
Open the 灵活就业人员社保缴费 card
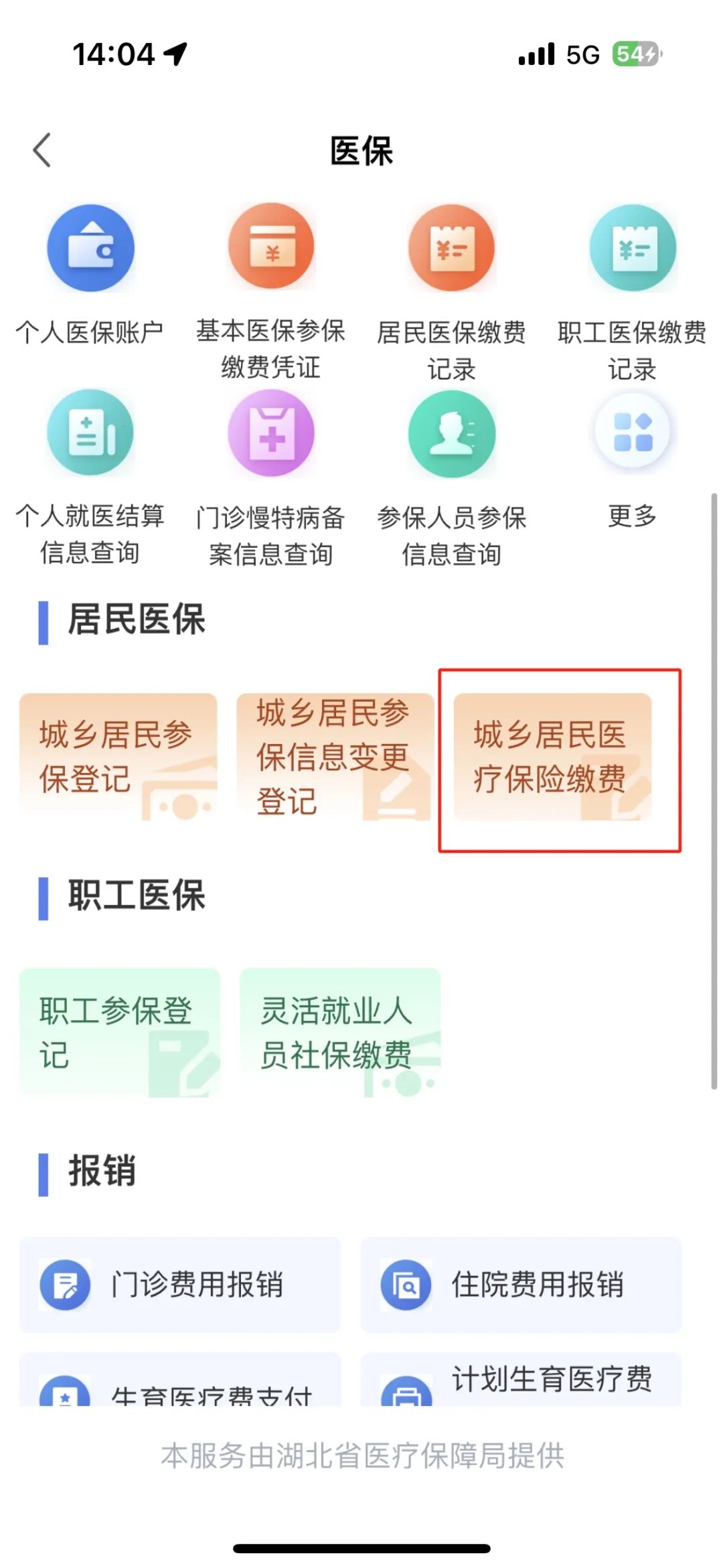click(x=340, y=1032)
